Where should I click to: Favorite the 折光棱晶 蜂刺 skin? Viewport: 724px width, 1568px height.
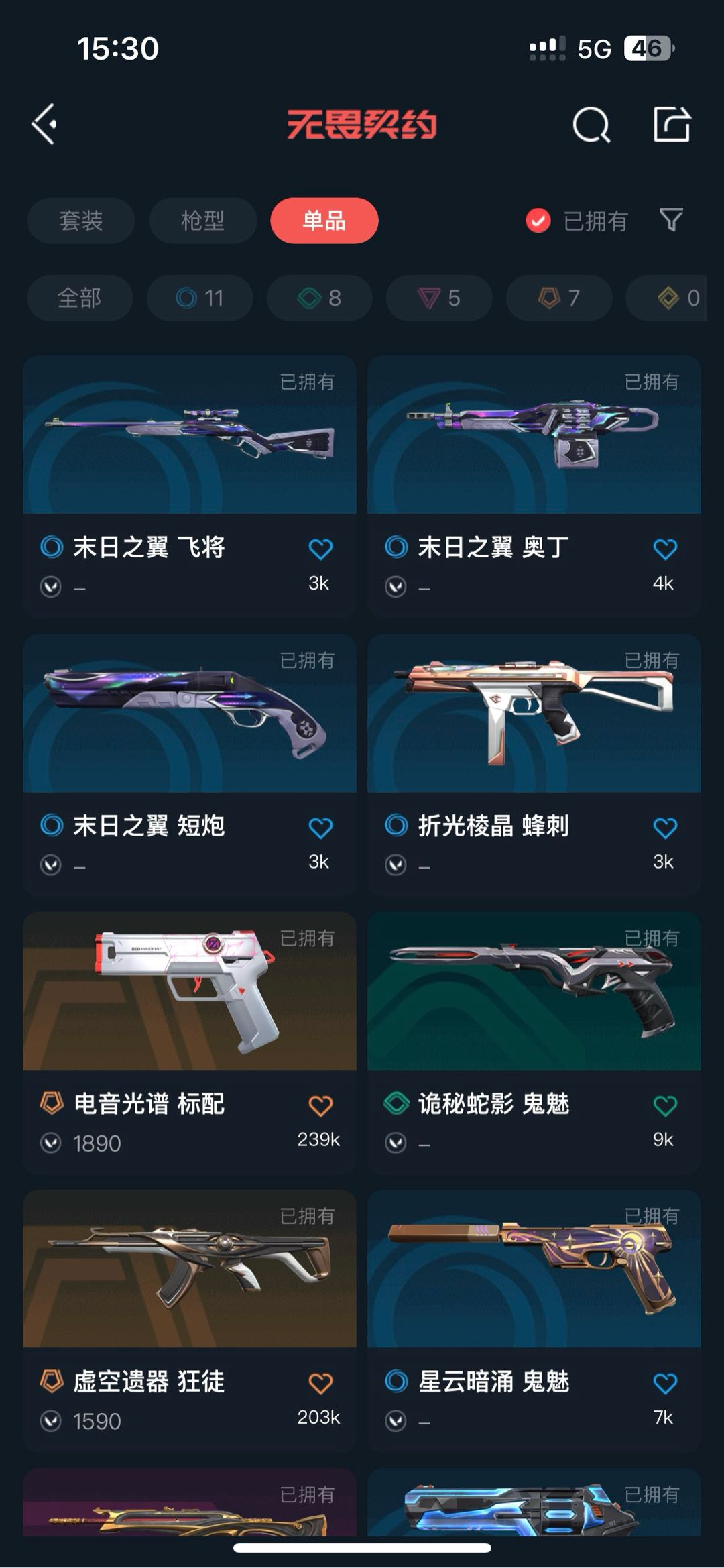pos(665,828)
